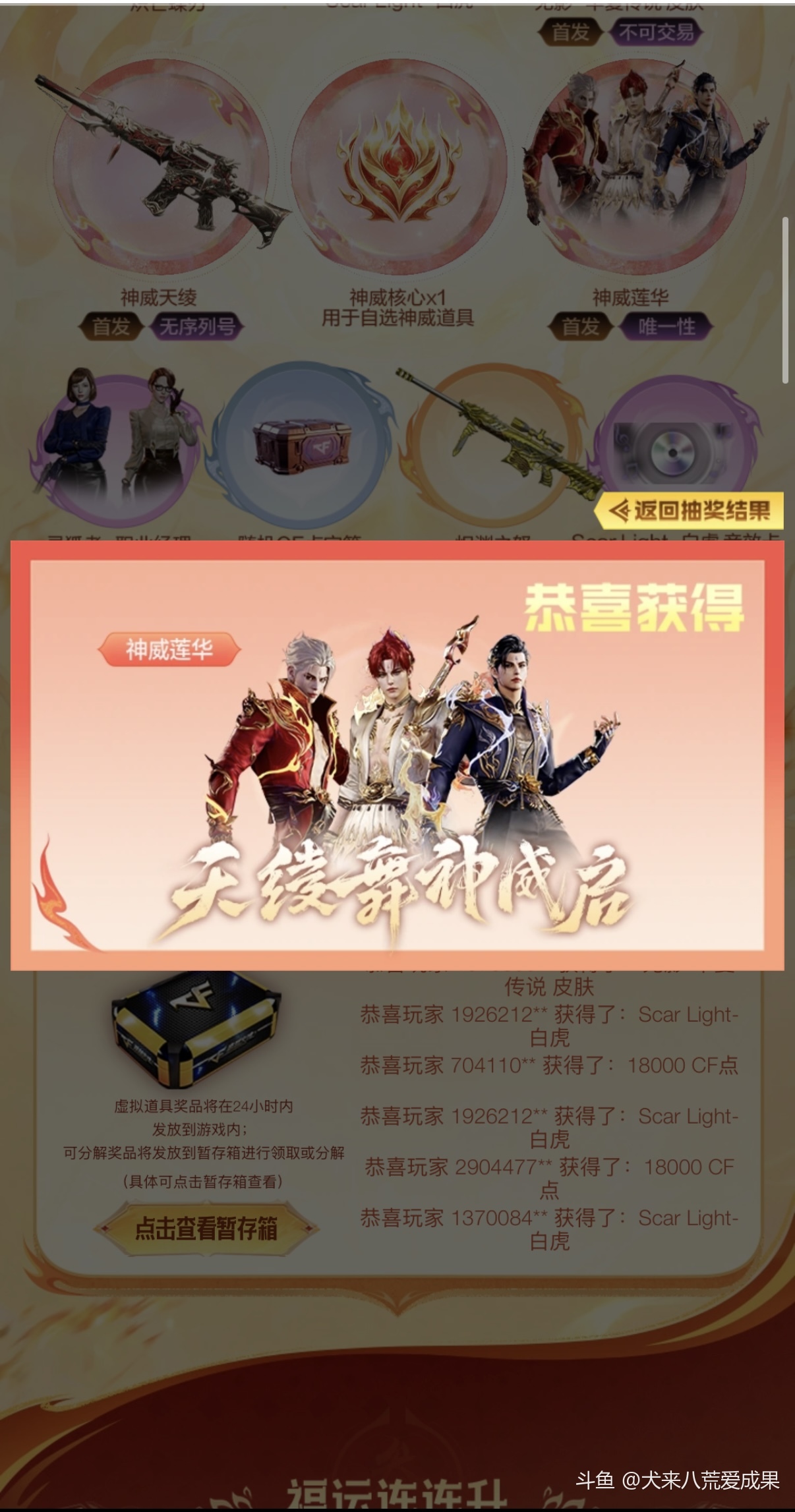Open 点击查看暂存箱 to view the temporary storage box

click(206, 1229)
